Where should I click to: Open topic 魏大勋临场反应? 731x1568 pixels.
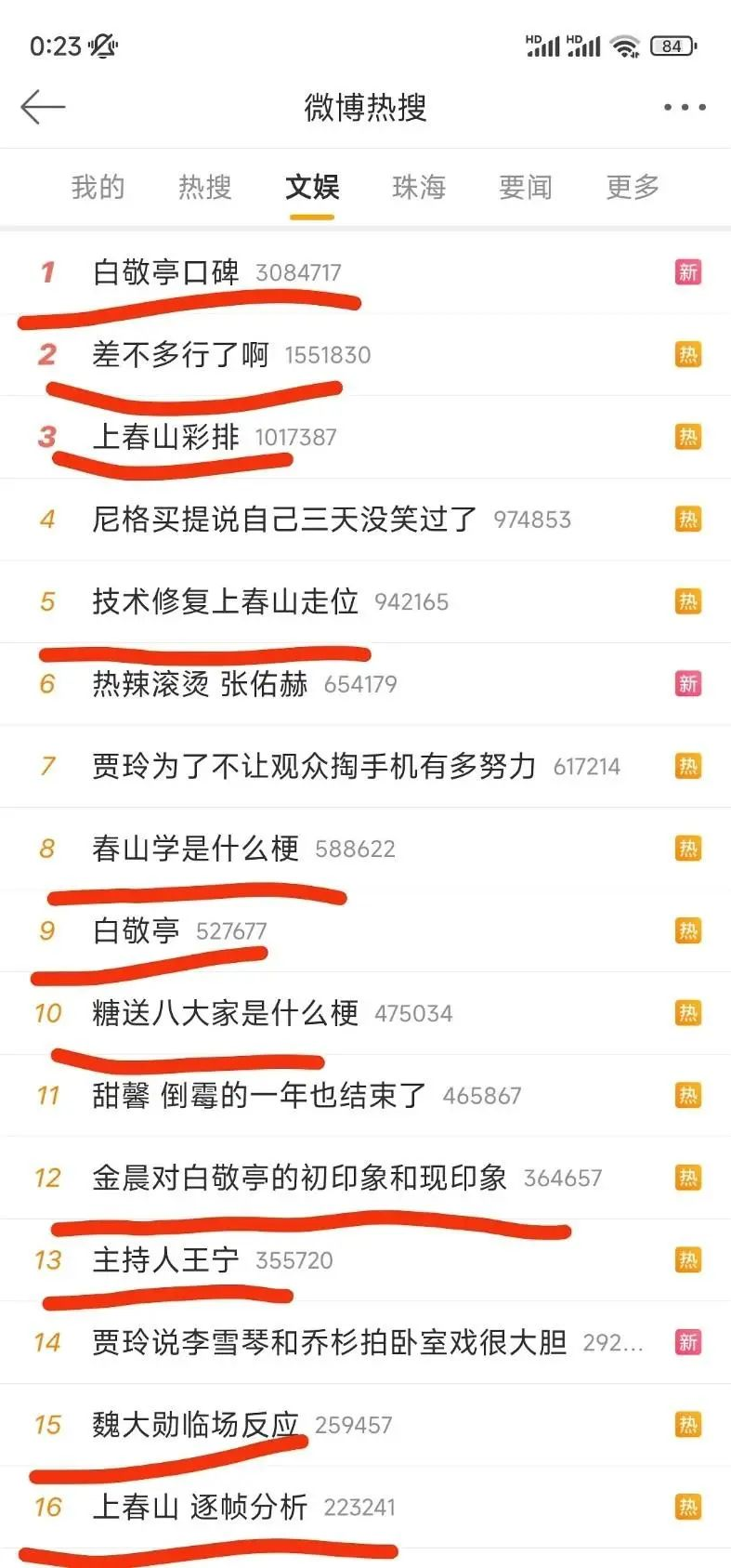(x=365, y=1425)
